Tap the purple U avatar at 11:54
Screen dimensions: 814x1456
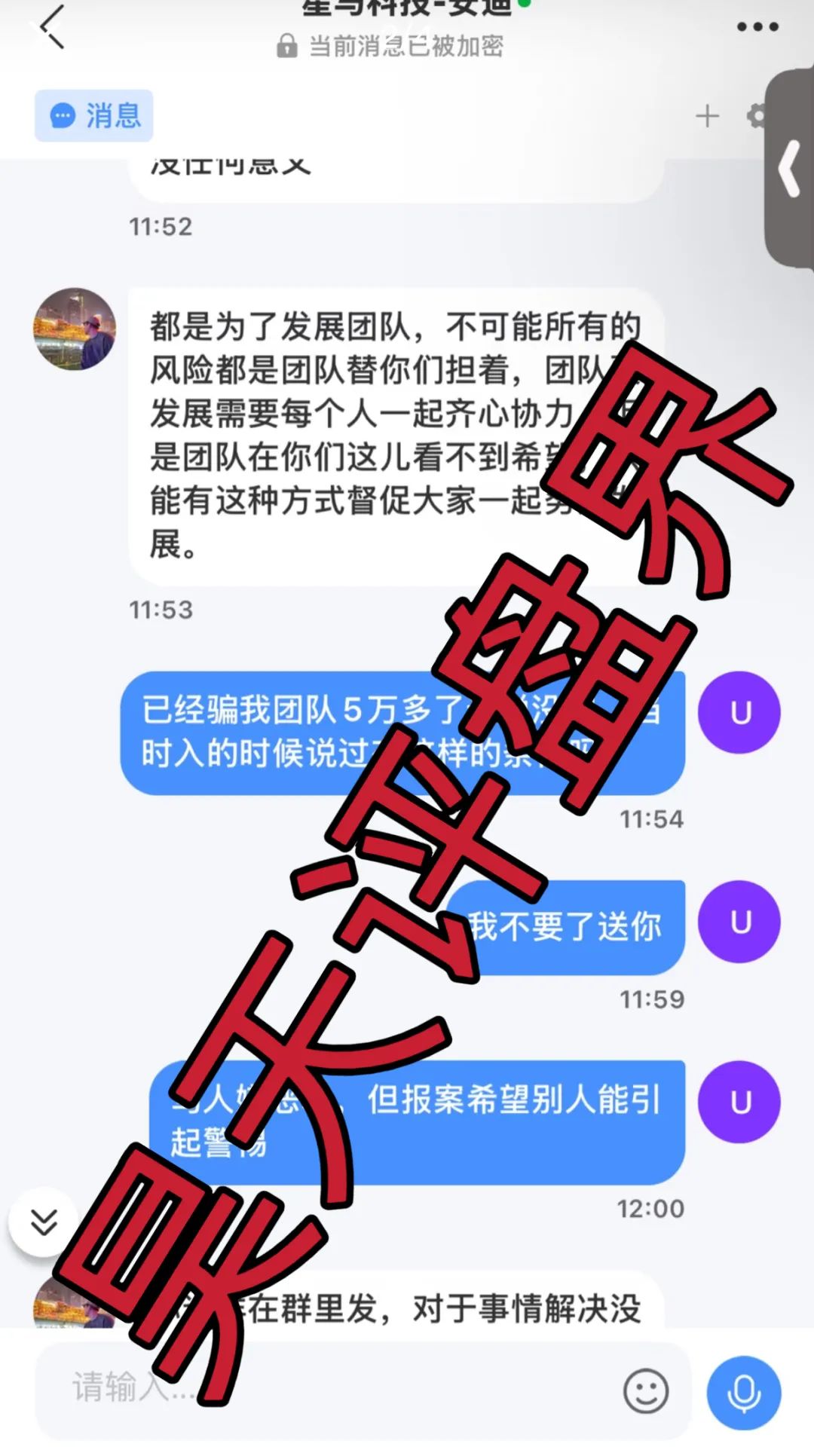coord(739,712)
